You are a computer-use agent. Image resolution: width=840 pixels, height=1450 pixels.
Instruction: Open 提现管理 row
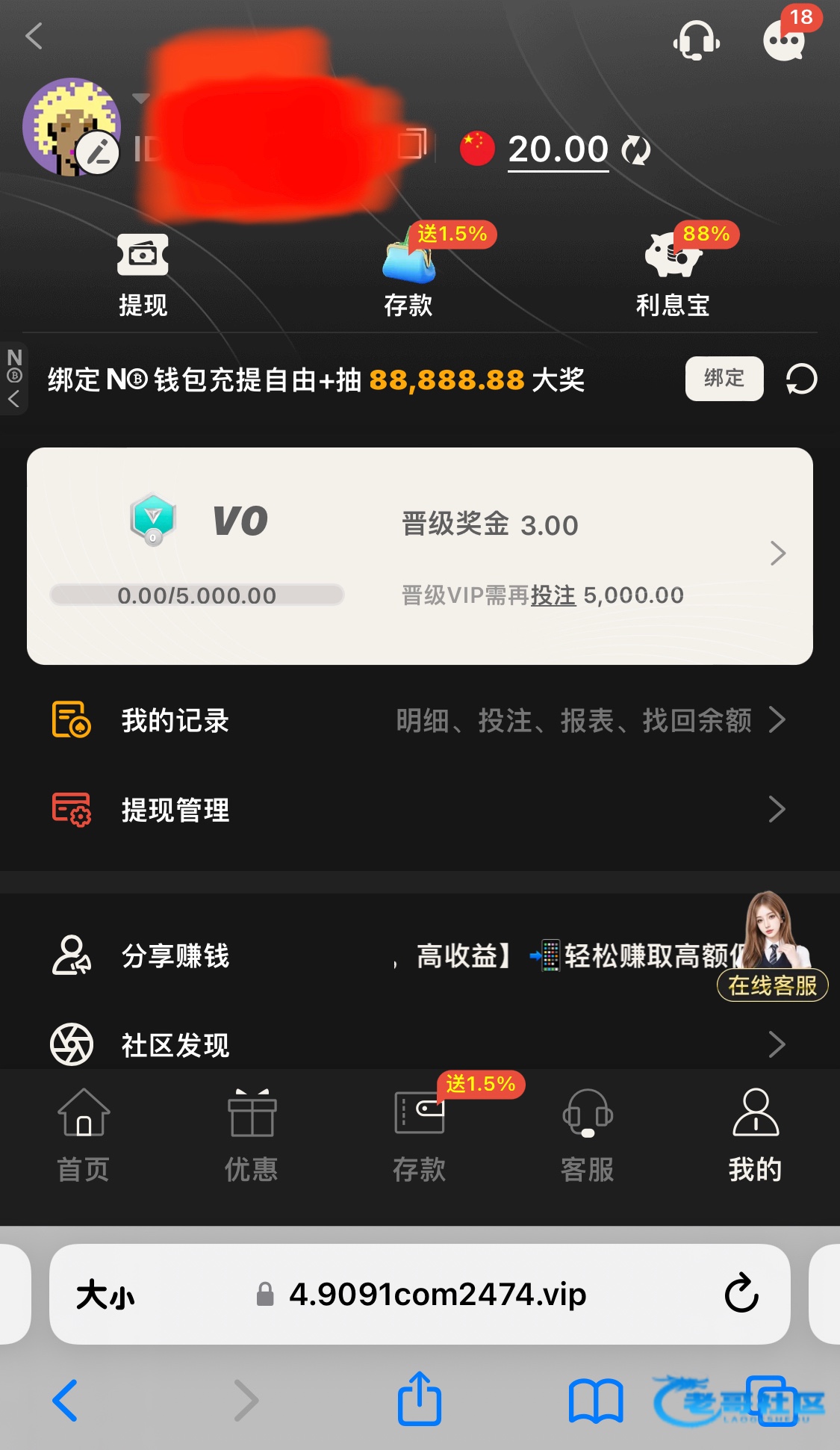420,810
